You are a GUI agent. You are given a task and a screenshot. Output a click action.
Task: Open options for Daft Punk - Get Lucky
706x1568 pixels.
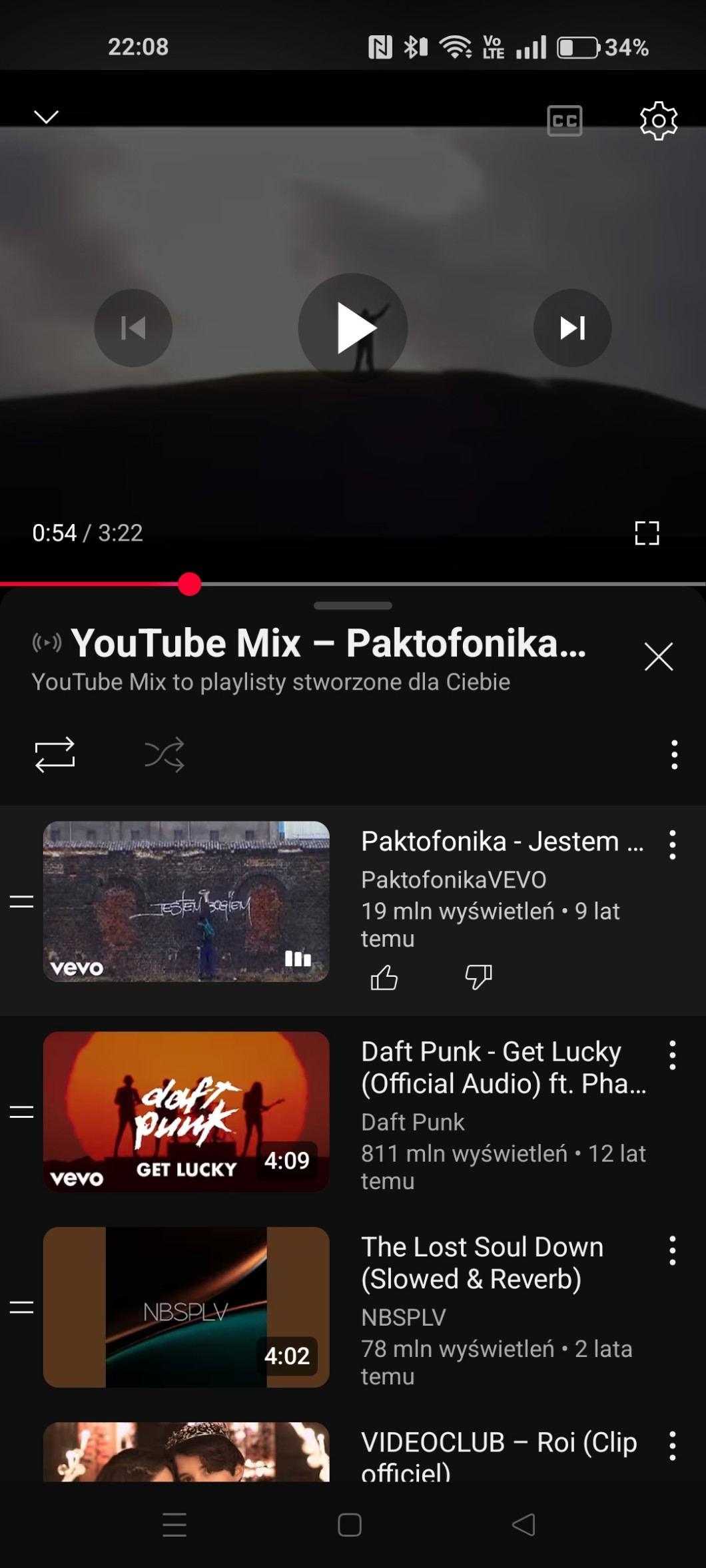[672, 1055]
